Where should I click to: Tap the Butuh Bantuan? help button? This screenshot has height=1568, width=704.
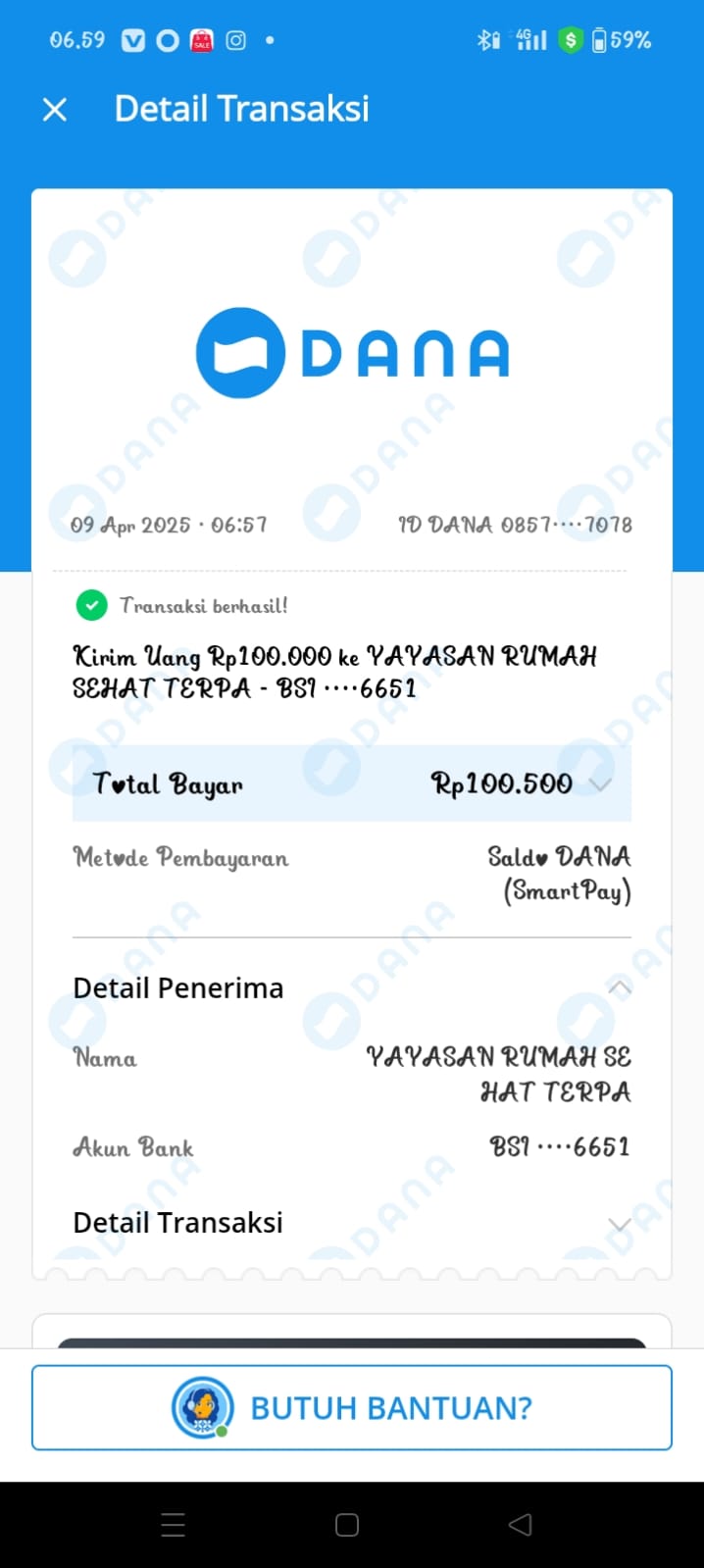tap(352, 1408)
